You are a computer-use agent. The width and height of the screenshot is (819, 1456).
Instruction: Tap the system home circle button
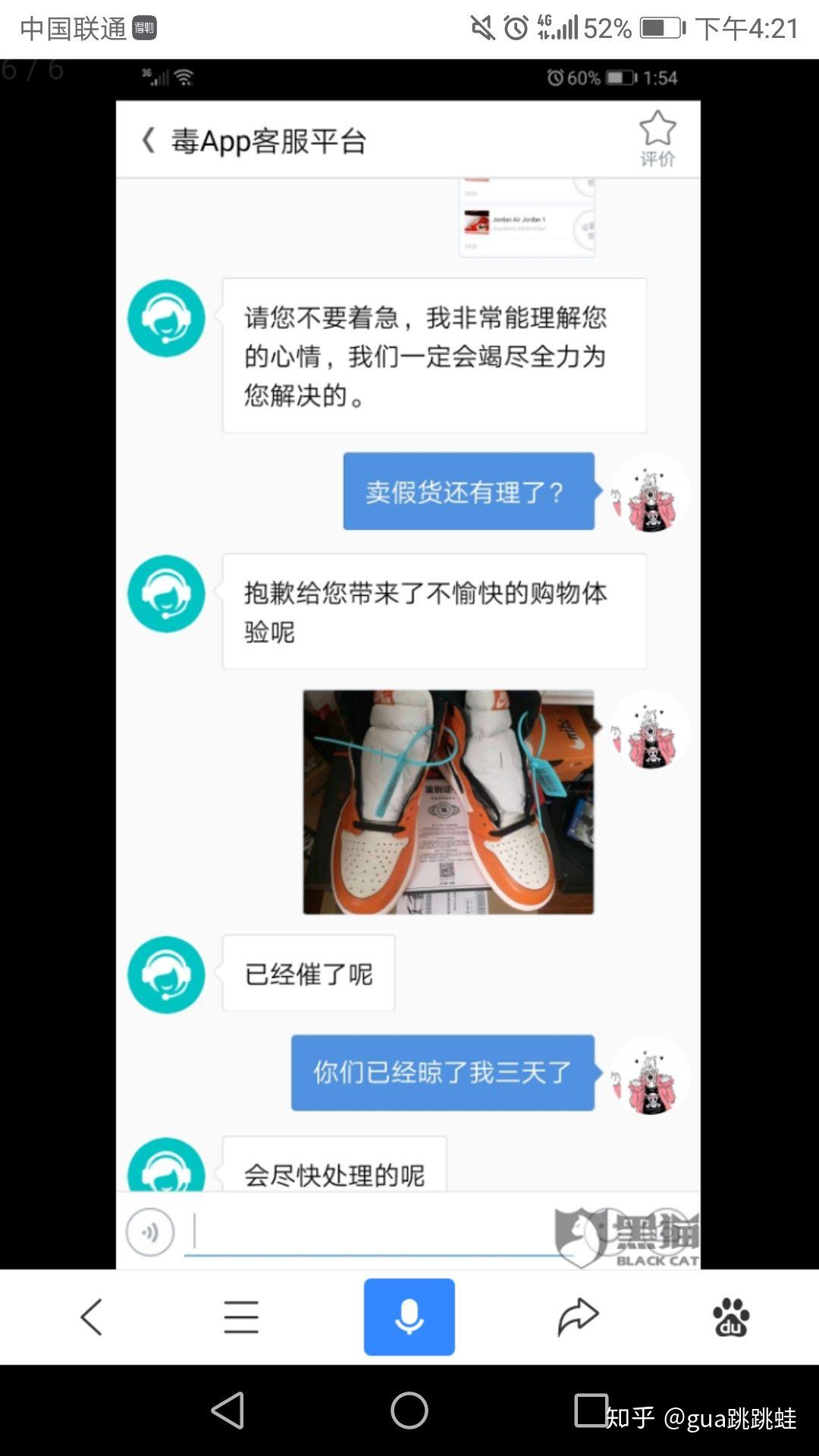[x=409, y=1411]
